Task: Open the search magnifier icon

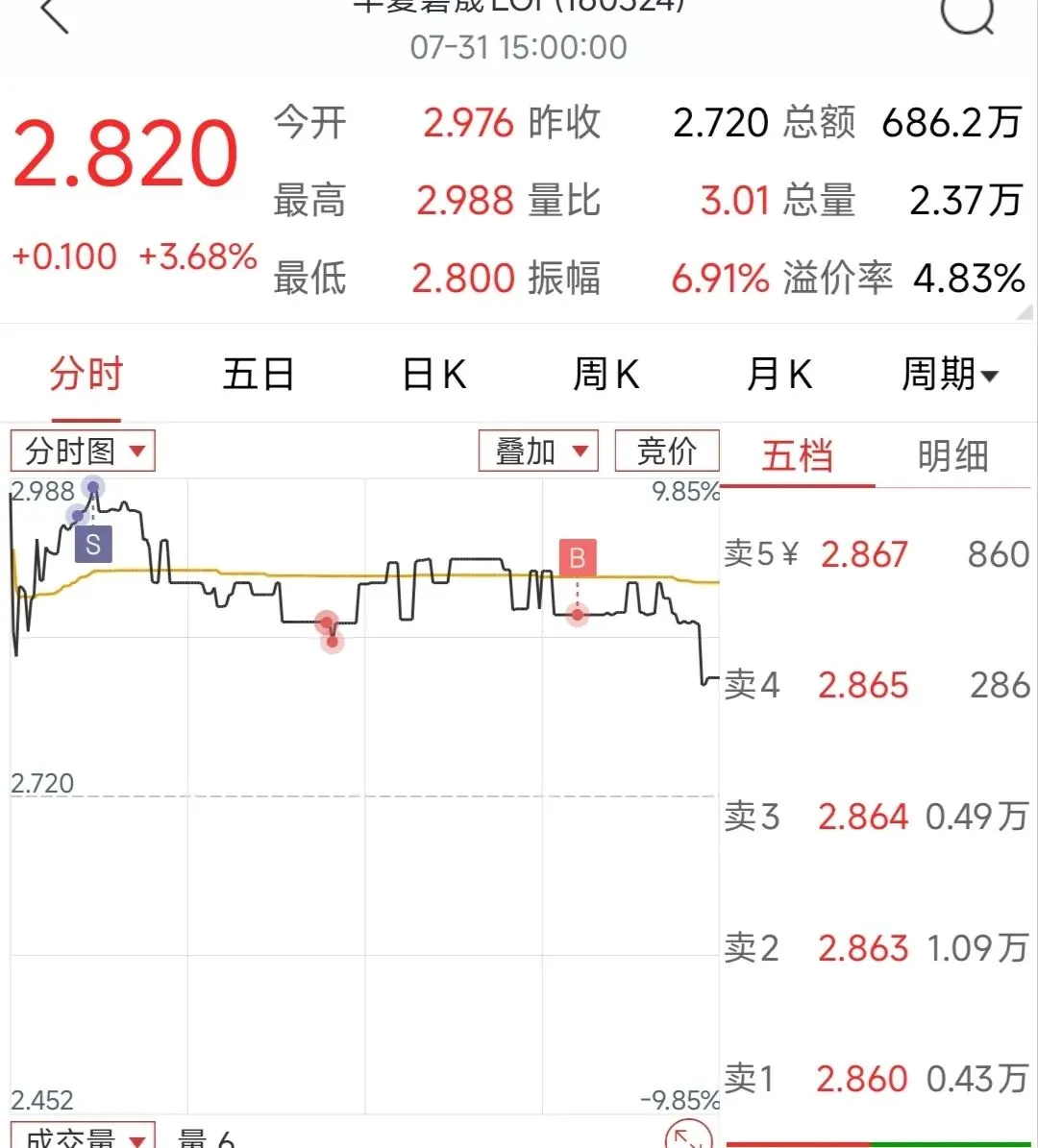Action: pyautogui.click(x=967, y=13)
